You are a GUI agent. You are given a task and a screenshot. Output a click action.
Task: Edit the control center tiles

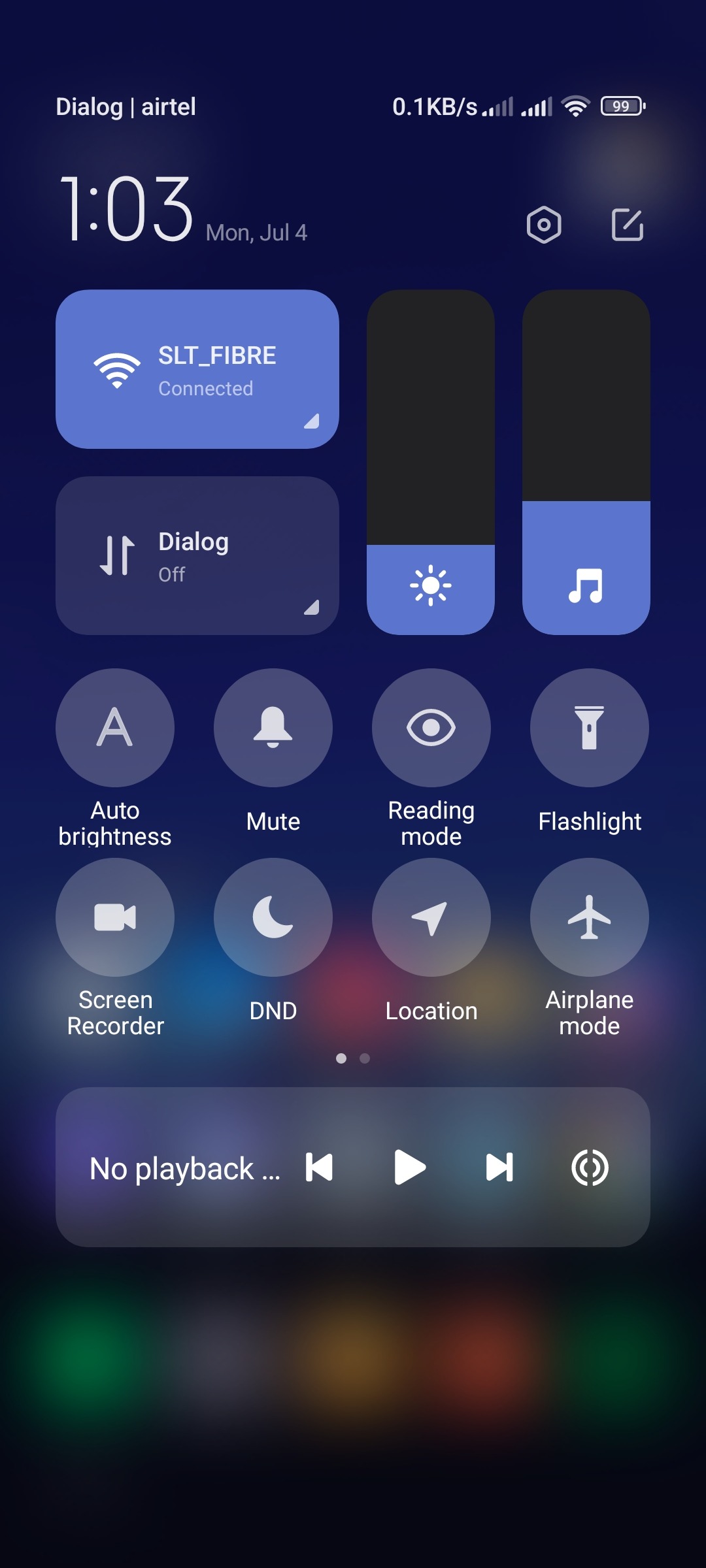(628, 225)
